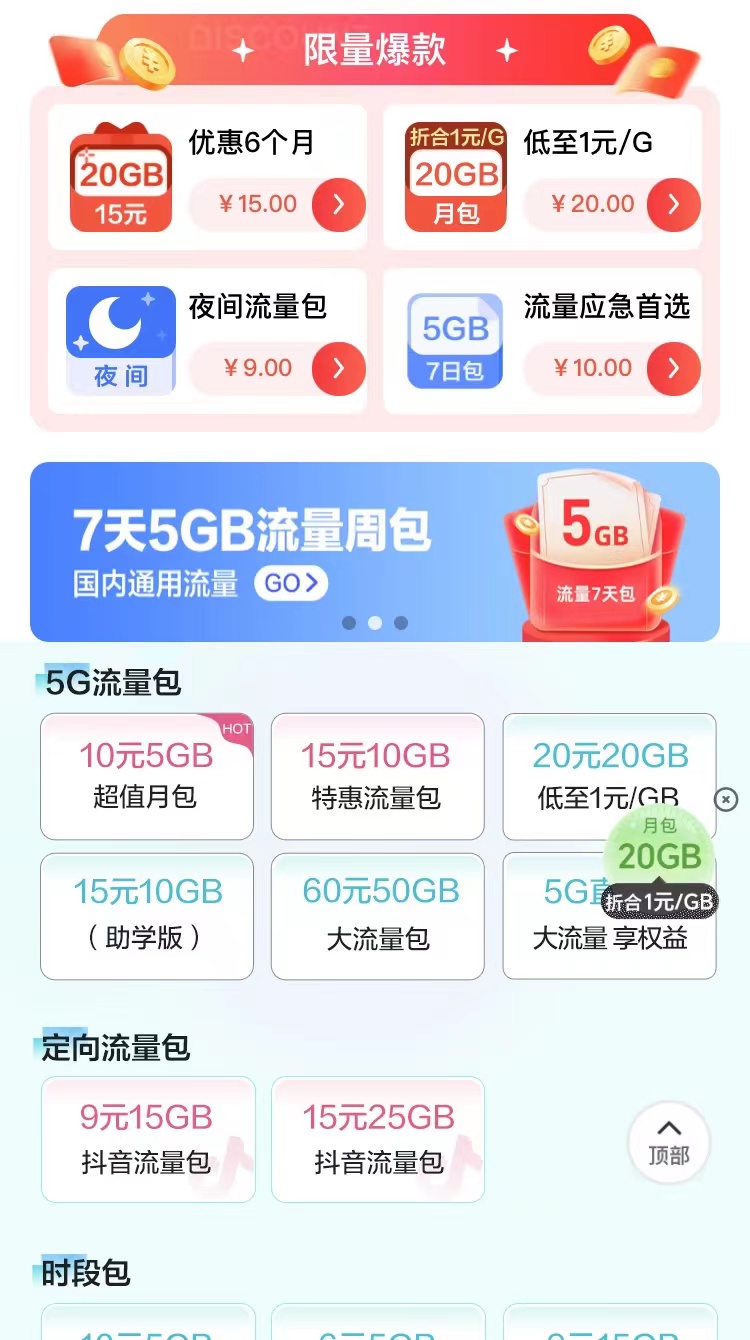This screenshot has height=1340, width=750.
Task: Click the ¥20.00 purchase button
Action: pos(673,204)
